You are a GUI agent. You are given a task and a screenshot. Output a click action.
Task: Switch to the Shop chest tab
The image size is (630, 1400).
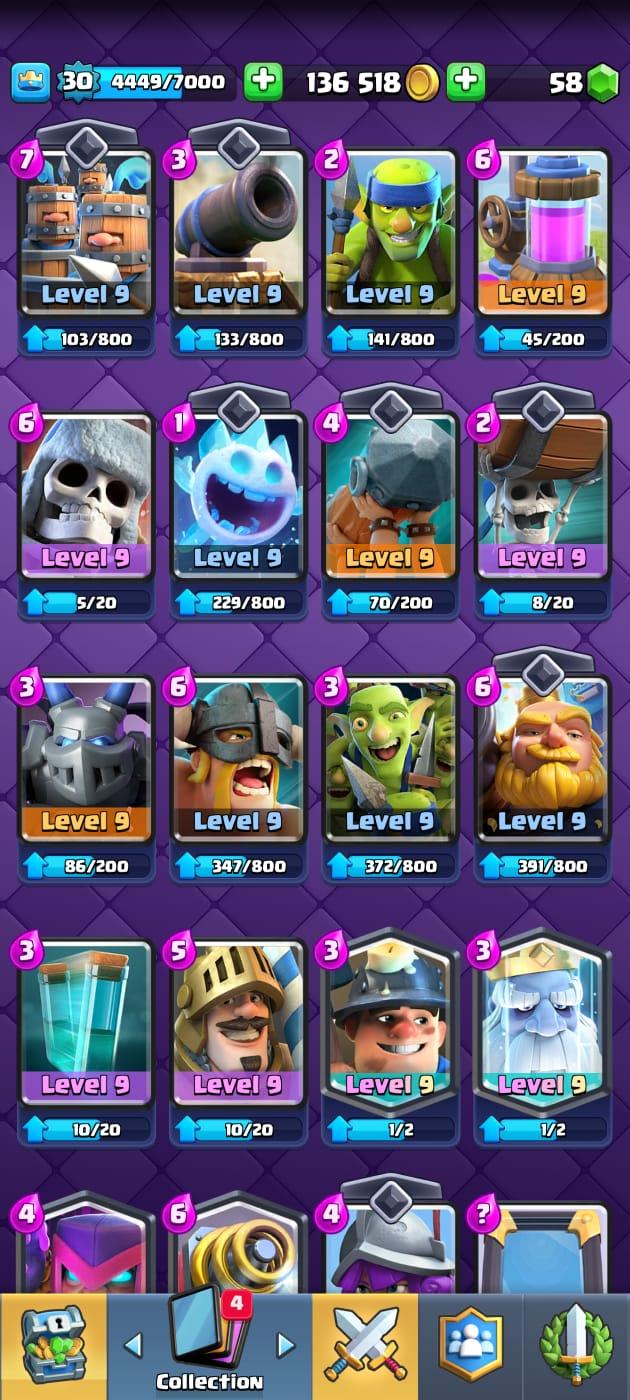pyautogui.click(x=53, y=1345)
